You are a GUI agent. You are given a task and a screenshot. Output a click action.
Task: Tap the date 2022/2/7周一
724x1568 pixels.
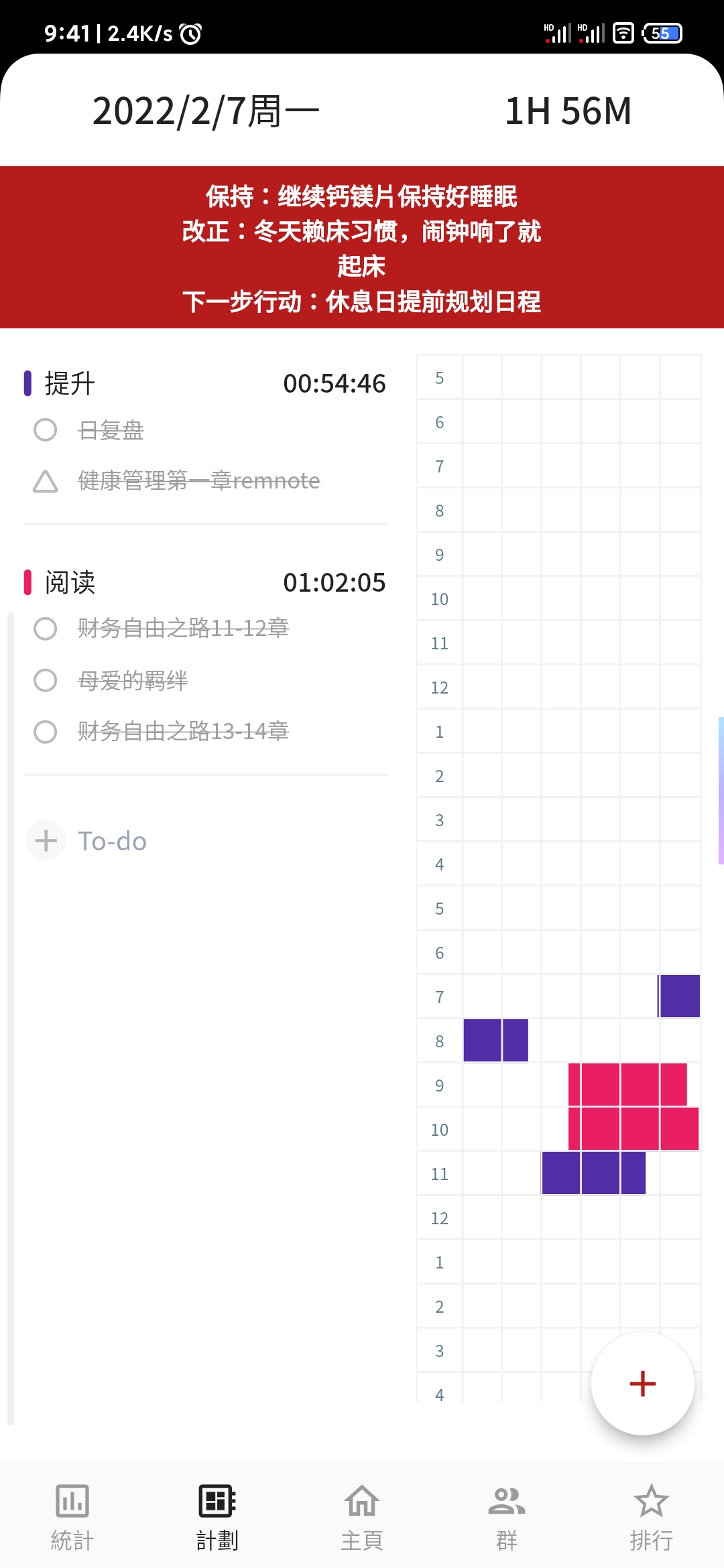[205, 111]
